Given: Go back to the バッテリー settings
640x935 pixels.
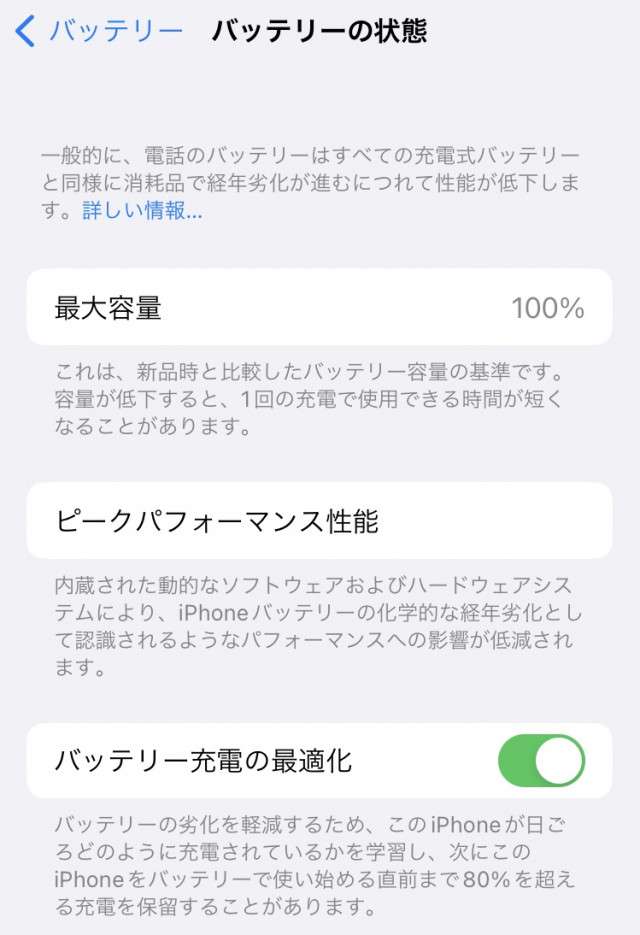Looking at the screenshot, I should (100, 31).
